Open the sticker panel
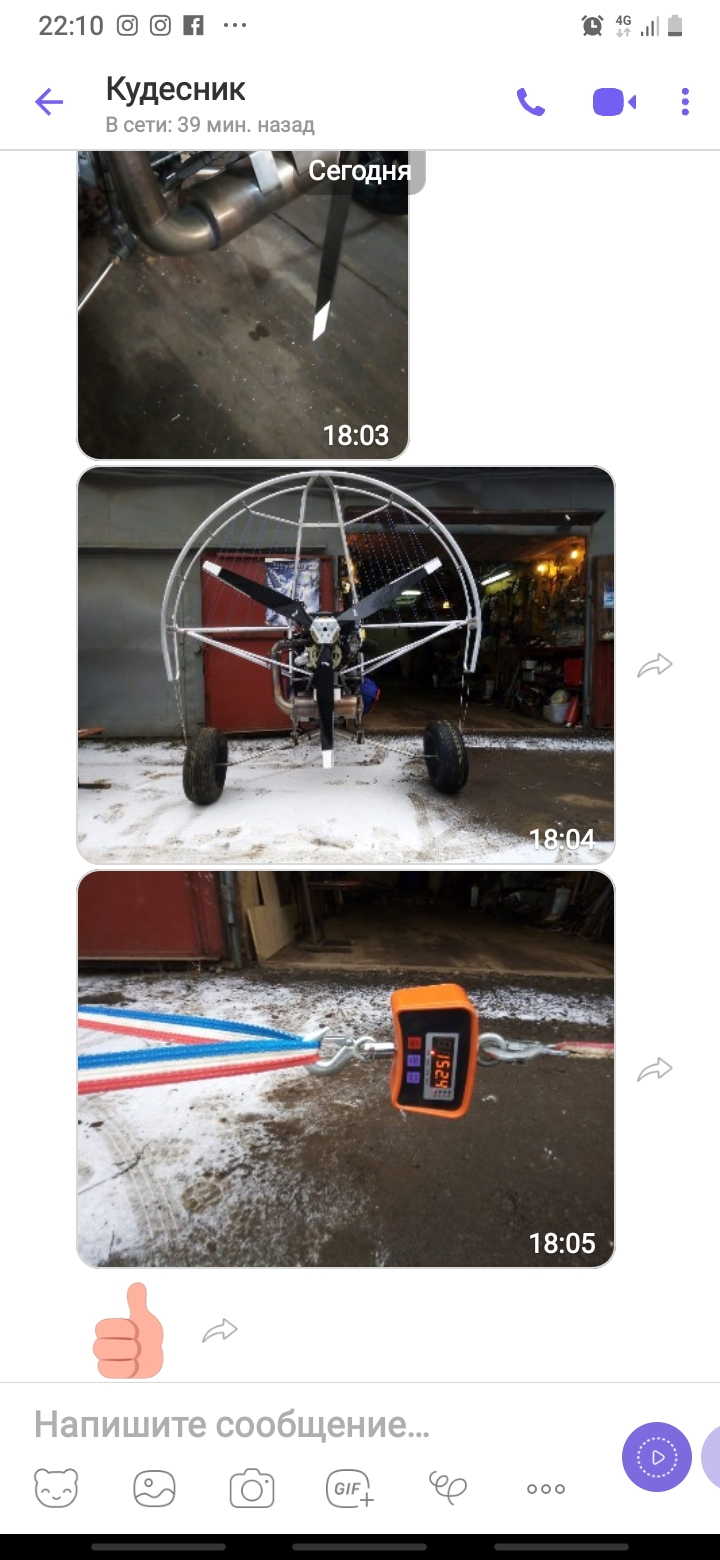Viewport: 720px width, 1560px height. click(56, 1488)
